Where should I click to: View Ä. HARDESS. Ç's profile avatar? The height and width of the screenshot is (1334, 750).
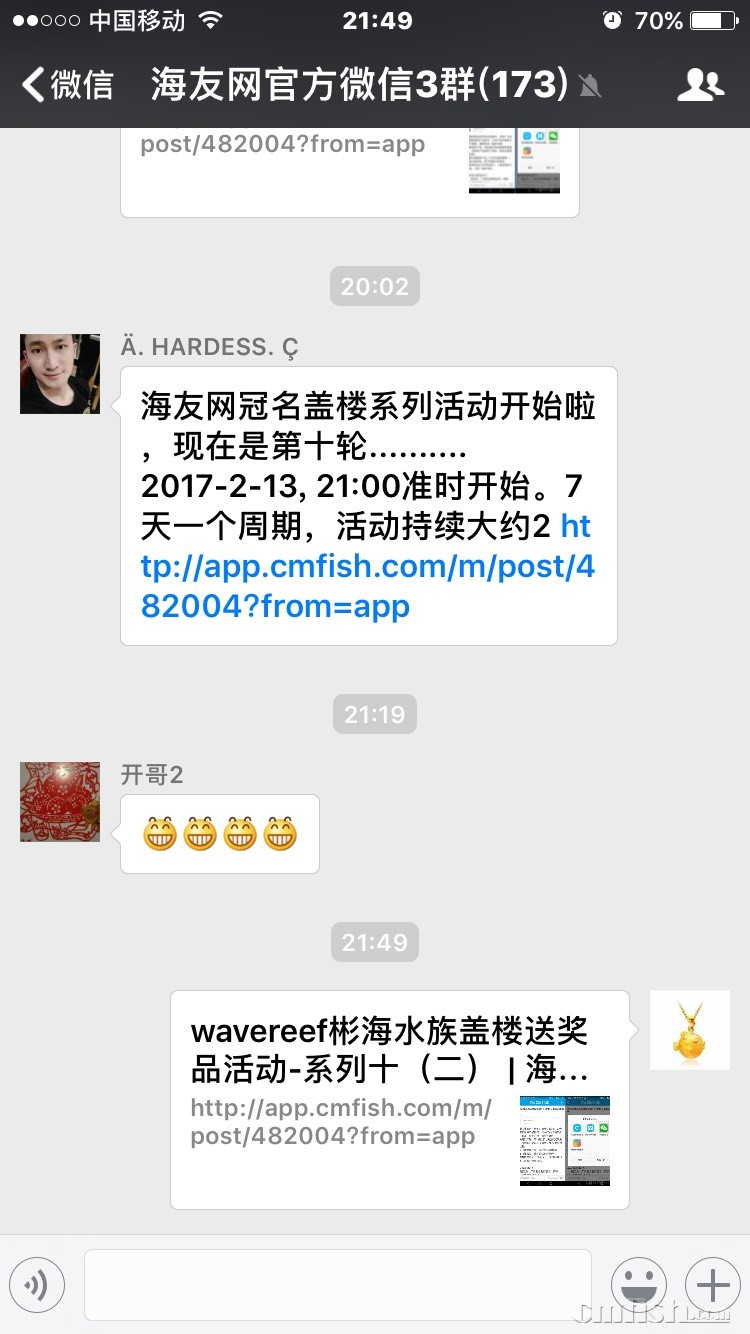pyautogui.click(x=60, y=374)
